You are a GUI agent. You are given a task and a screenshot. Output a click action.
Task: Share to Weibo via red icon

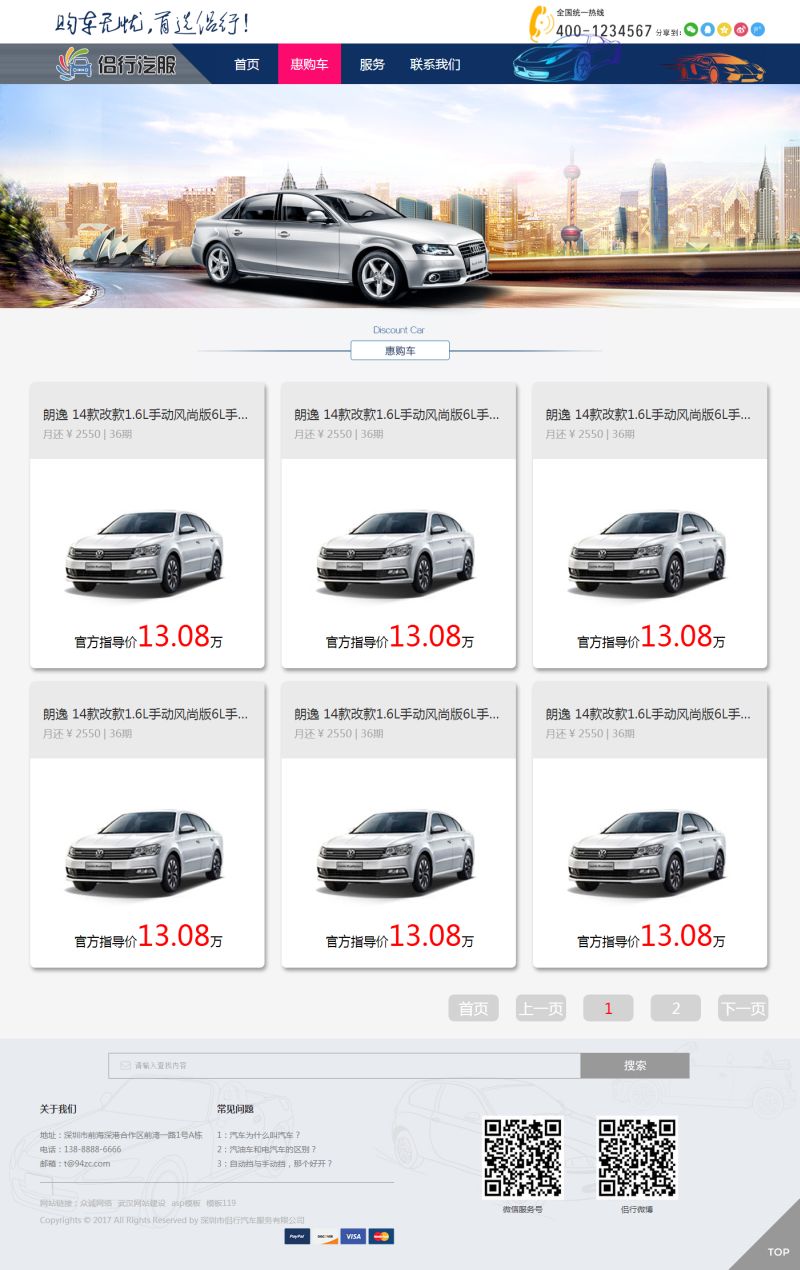pyautogui.click(x=740, y=30)
